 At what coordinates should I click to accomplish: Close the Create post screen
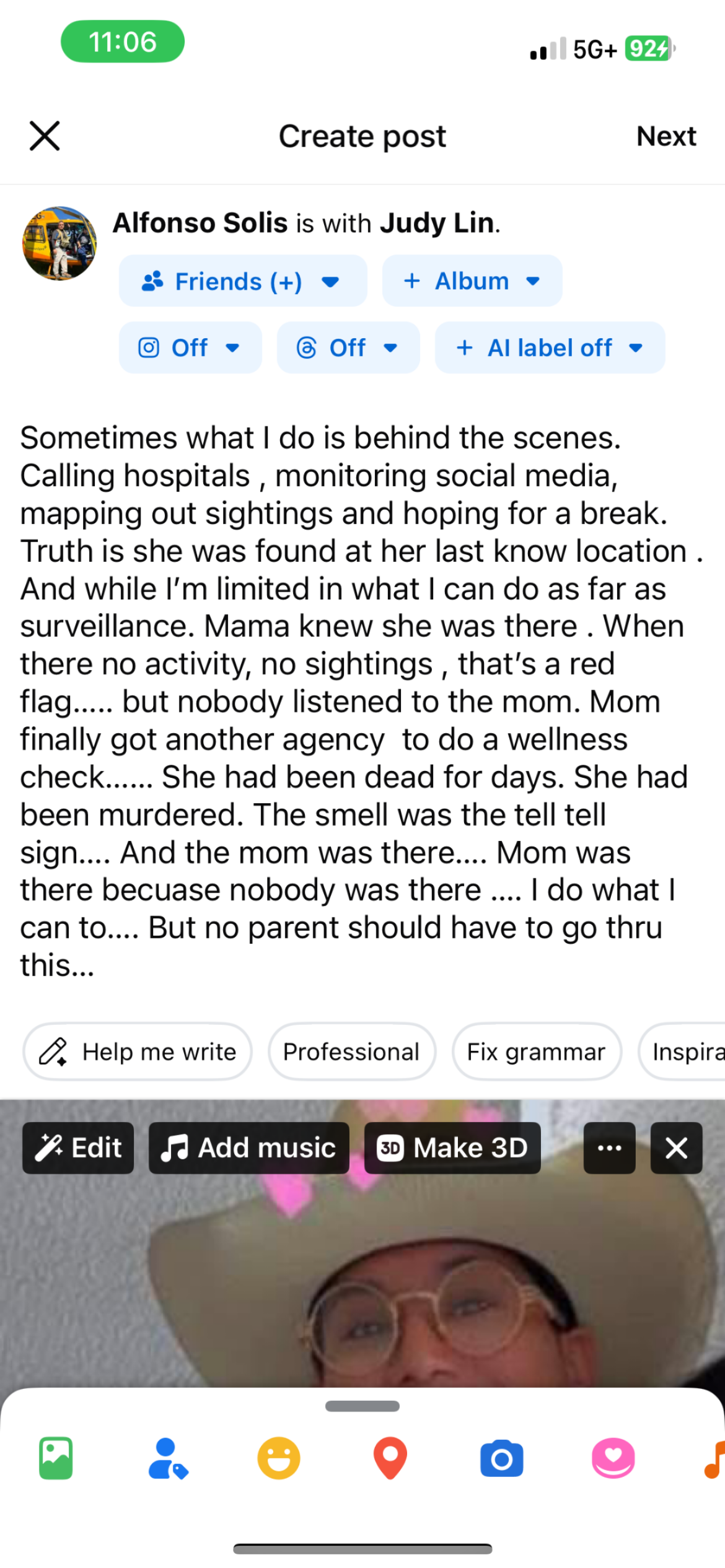(45, 136)
